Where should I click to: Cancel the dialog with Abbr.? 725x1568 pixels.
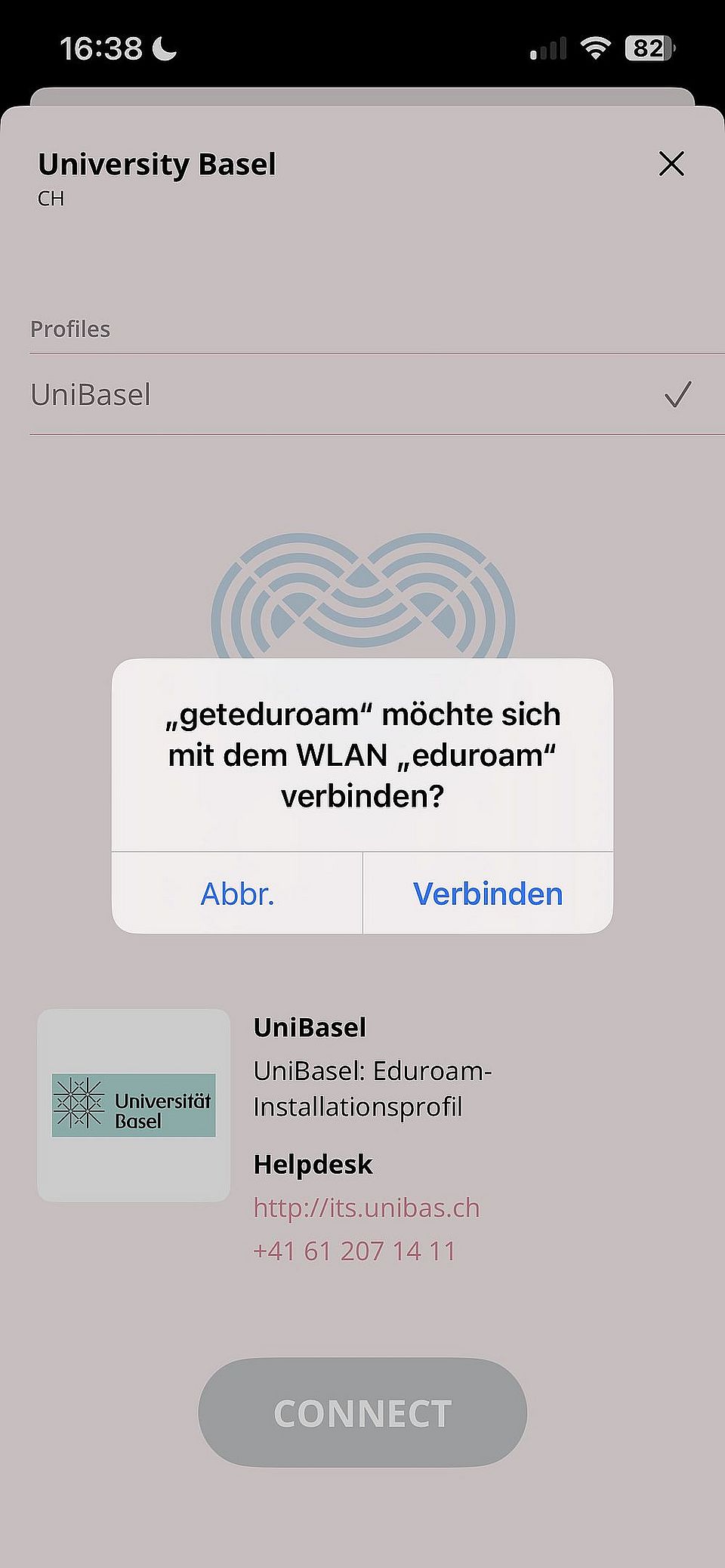click(x=237, y=894)
